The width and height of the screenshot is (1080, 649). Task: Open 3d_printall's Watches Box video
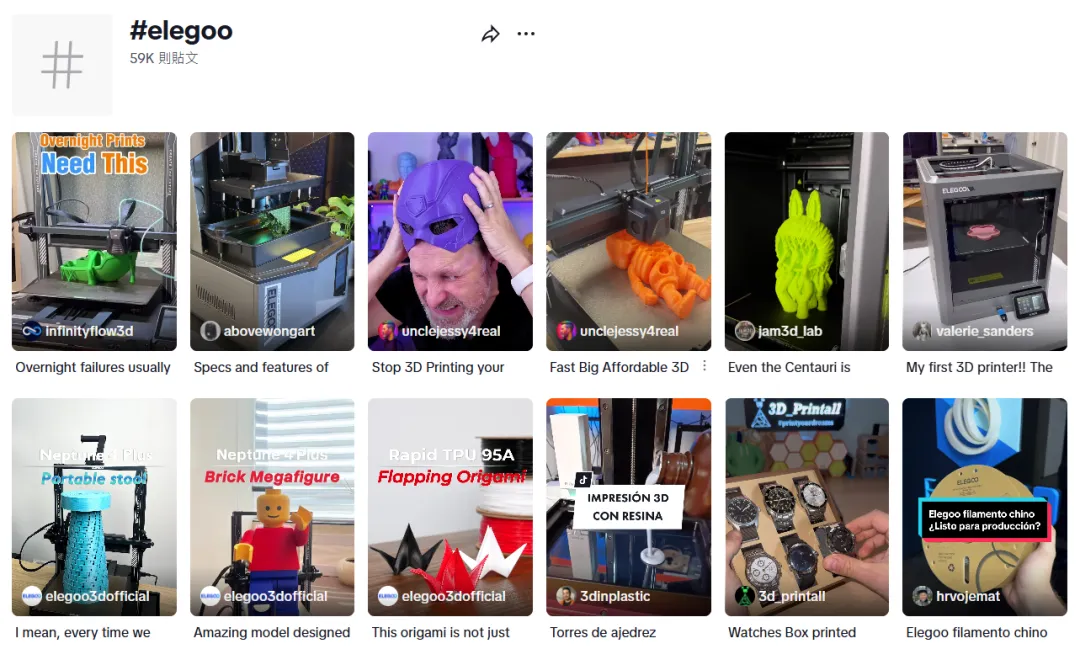tap(806, 507)
